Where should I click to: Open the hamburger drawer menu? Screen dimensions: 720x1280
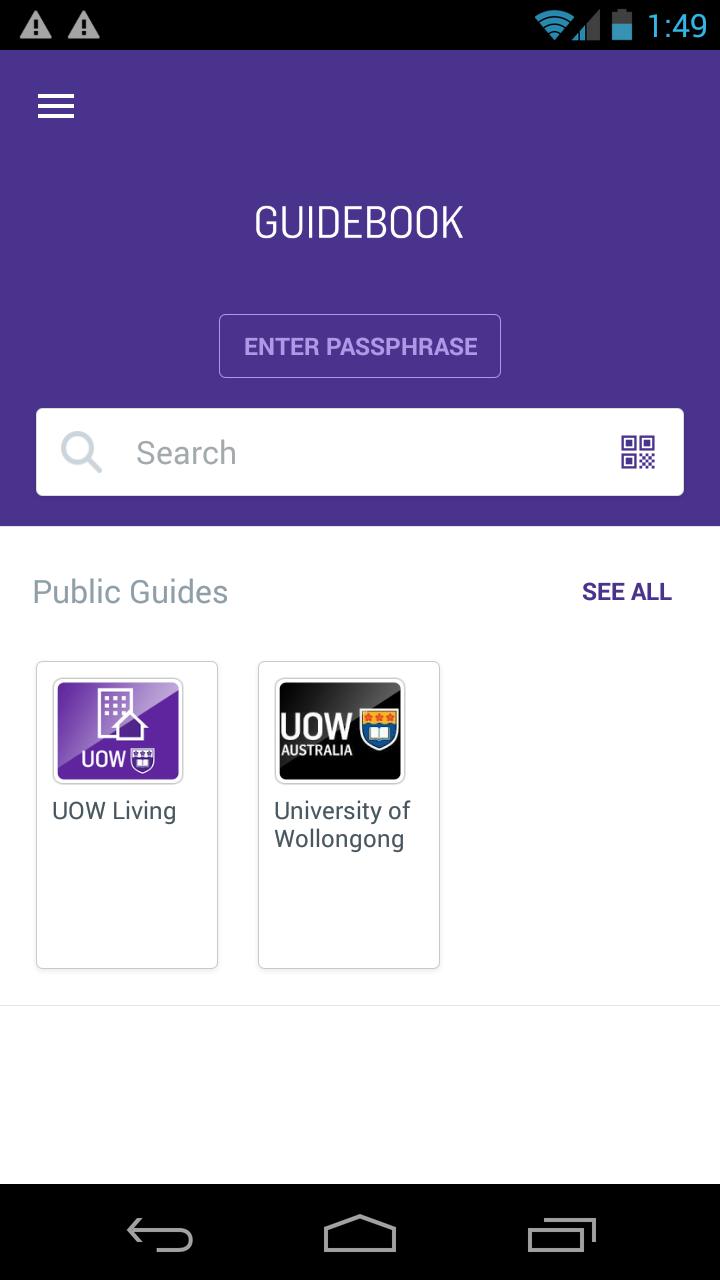(x=56, y=106)
